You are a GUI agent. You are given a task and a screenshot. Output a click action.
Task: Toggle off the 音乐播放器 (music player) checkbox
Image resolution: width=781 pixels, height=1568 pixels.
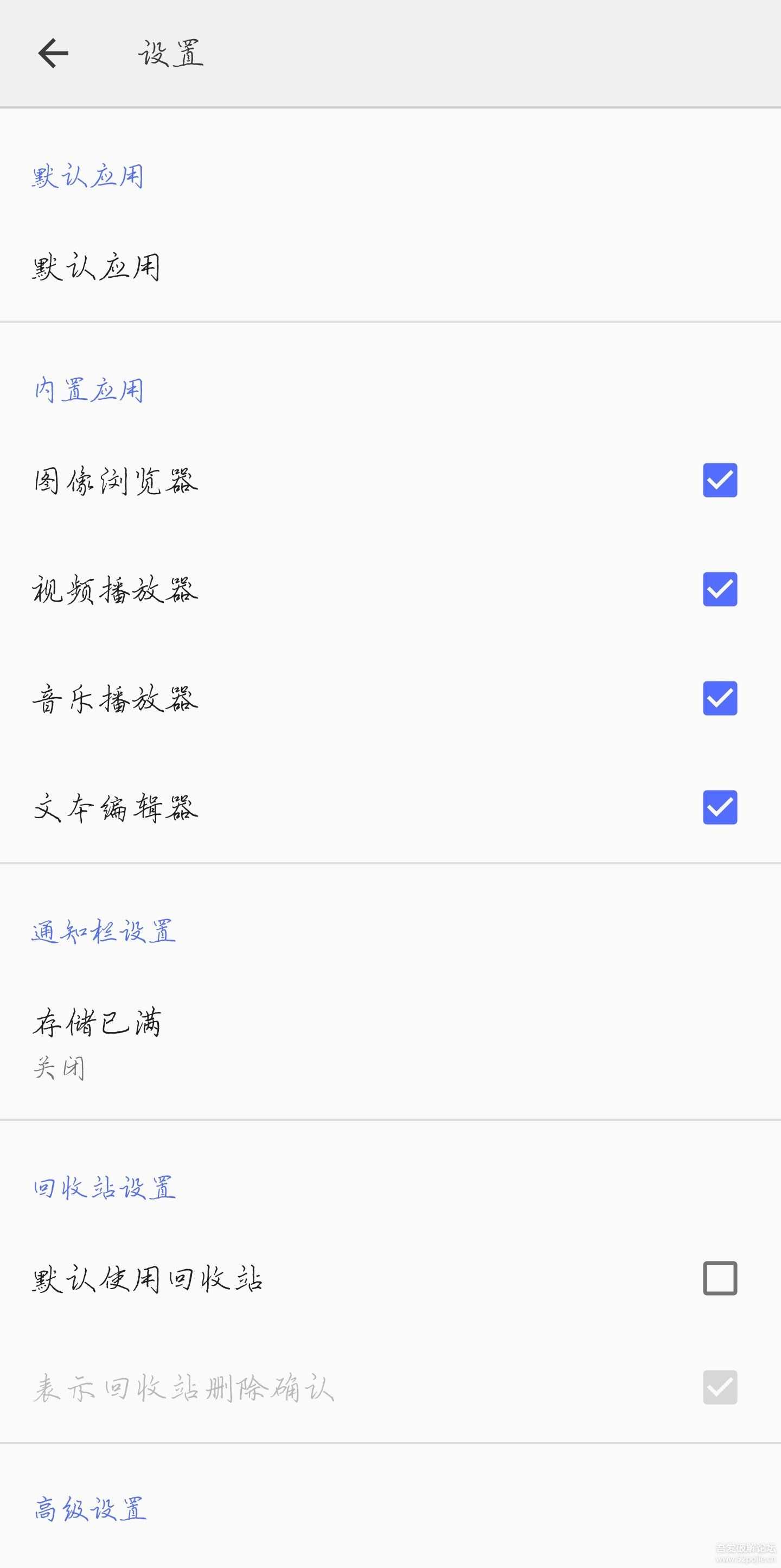(720, 700)
